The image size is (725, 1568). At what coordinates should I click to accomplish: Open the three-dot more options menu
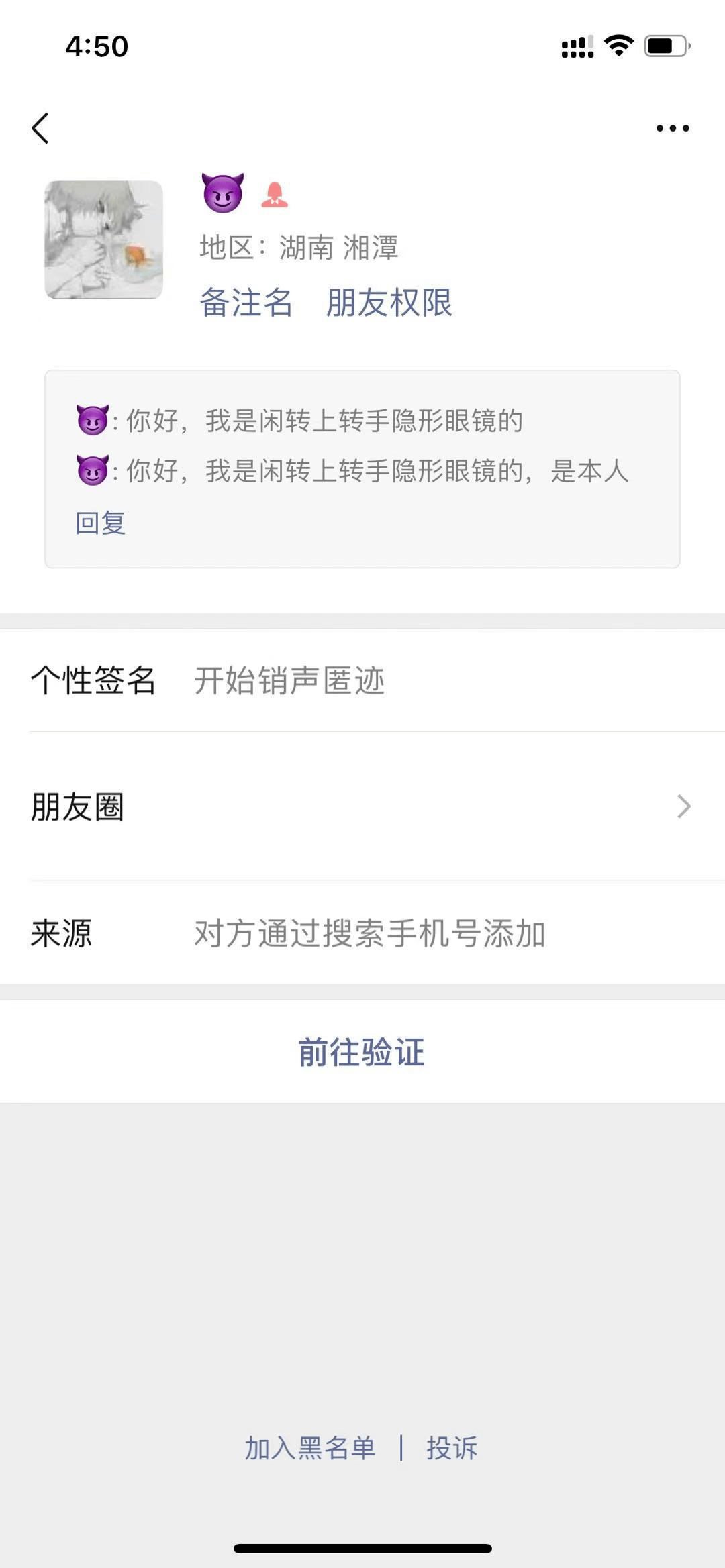point(672,128)
